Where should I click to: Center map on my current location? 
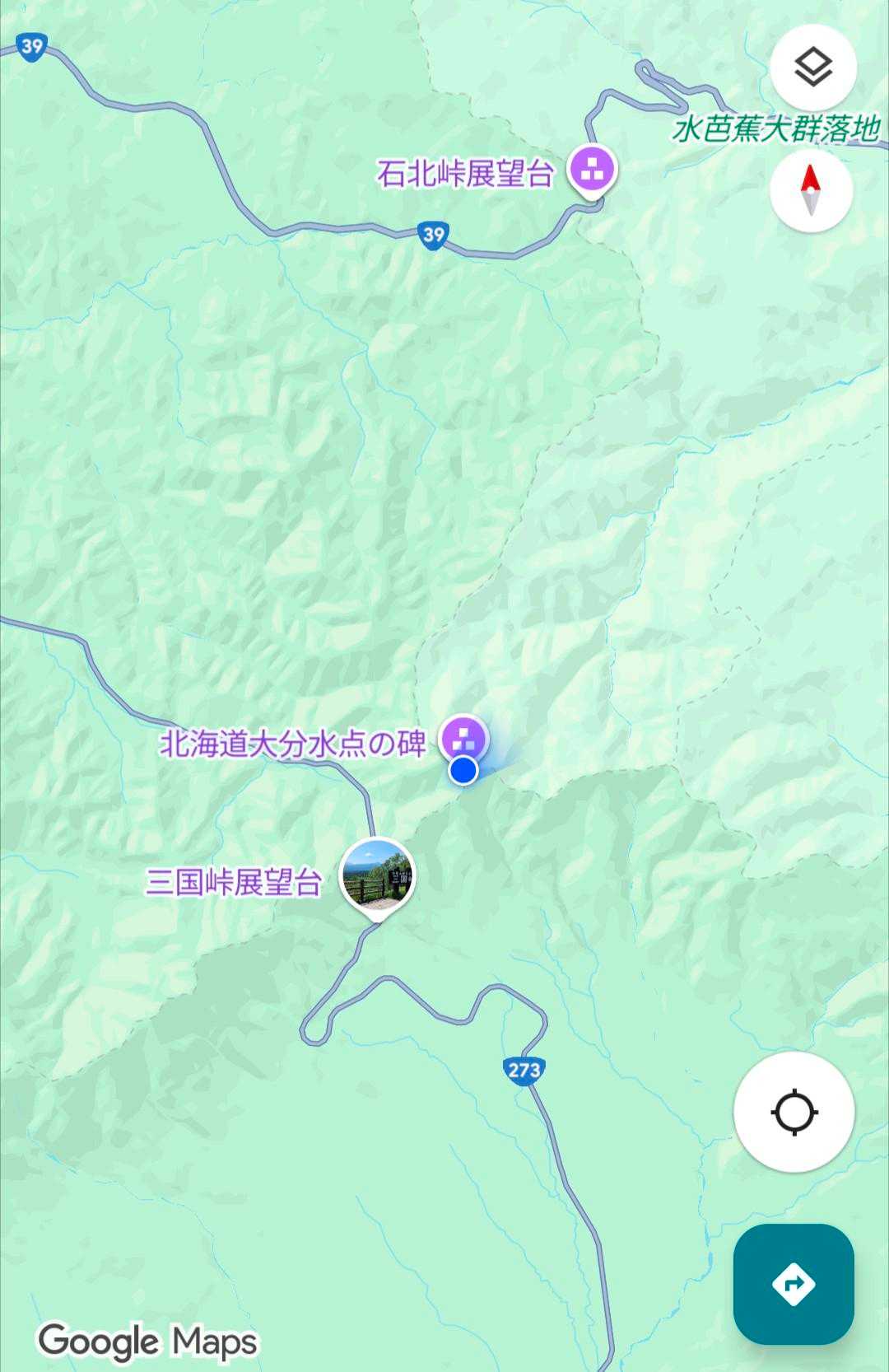click(x=794, y=1112)
